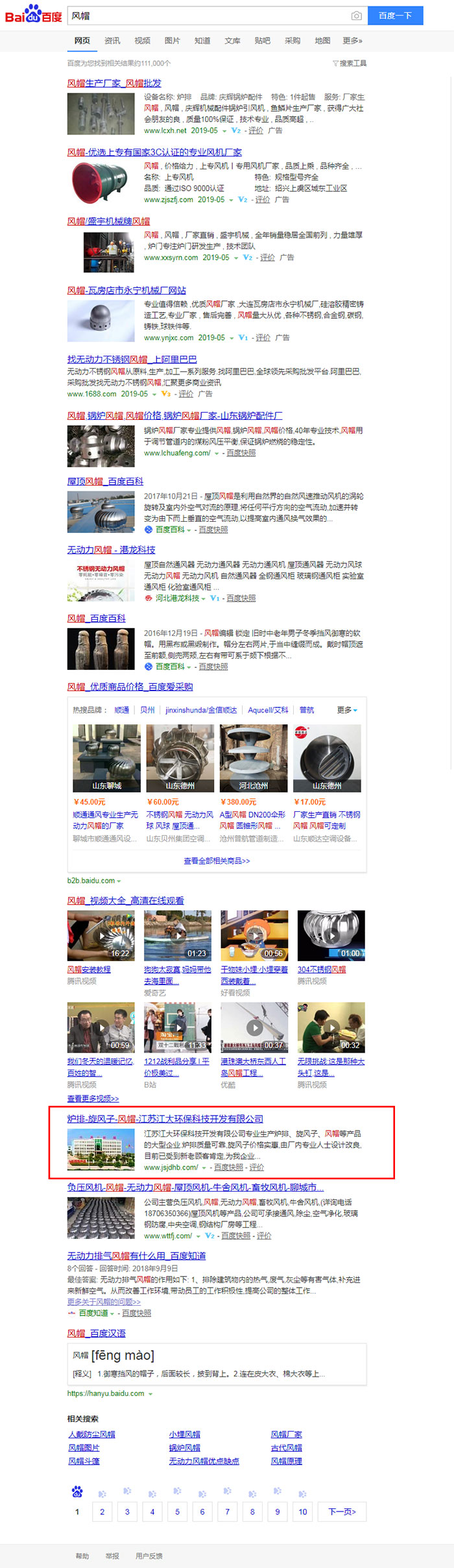Image resolution: width=454 pixels, height=1568 pixels.
Task: Open 屋顶风帽_百度百科 result
Action: pos(105,481)
